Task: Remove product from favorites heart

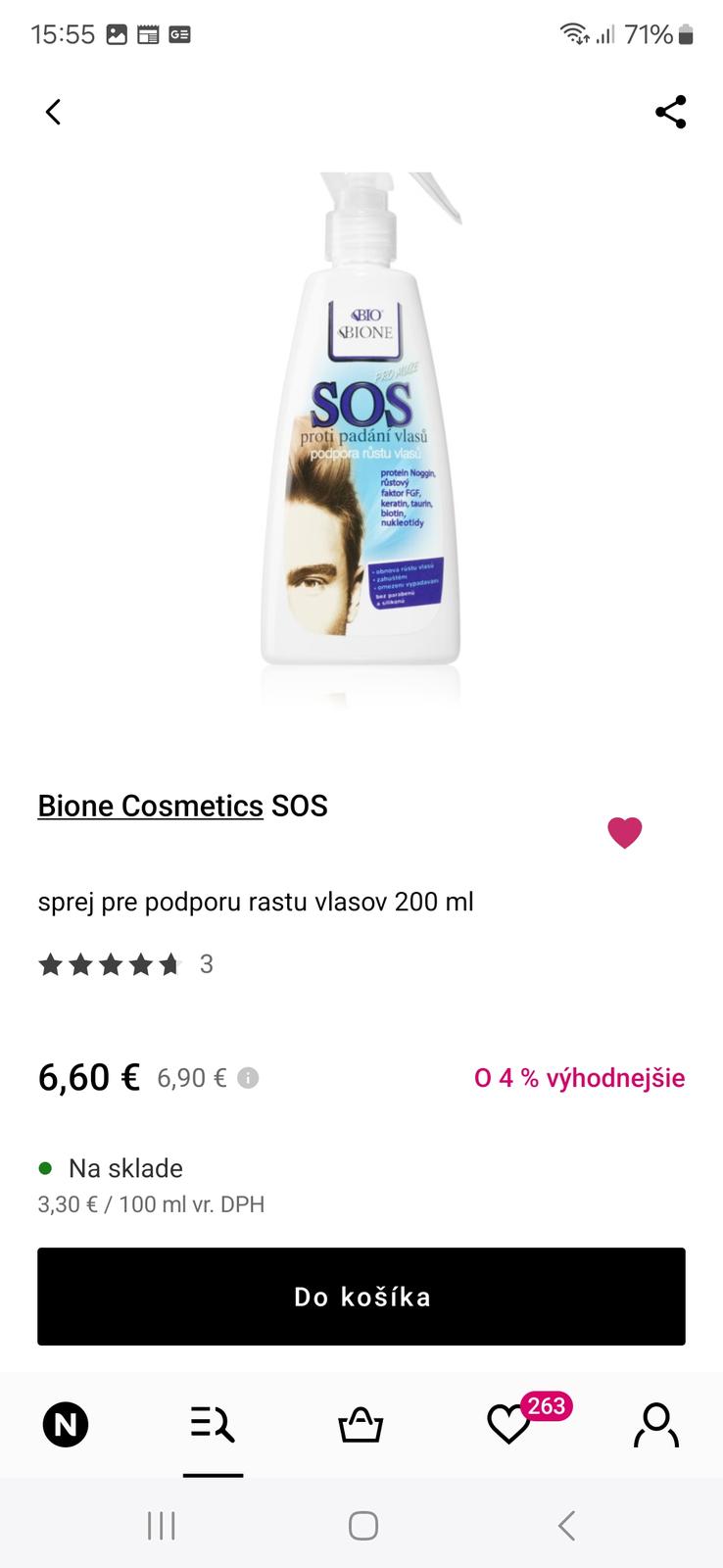Action: [x=624, y=832]
